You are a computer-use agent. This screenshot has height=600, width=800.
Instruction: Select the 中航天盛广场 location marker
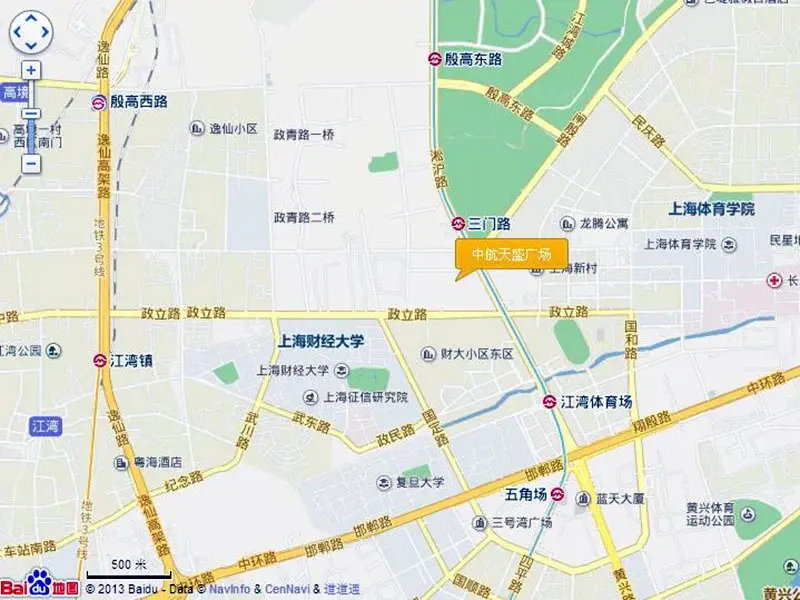coord(510,254)
